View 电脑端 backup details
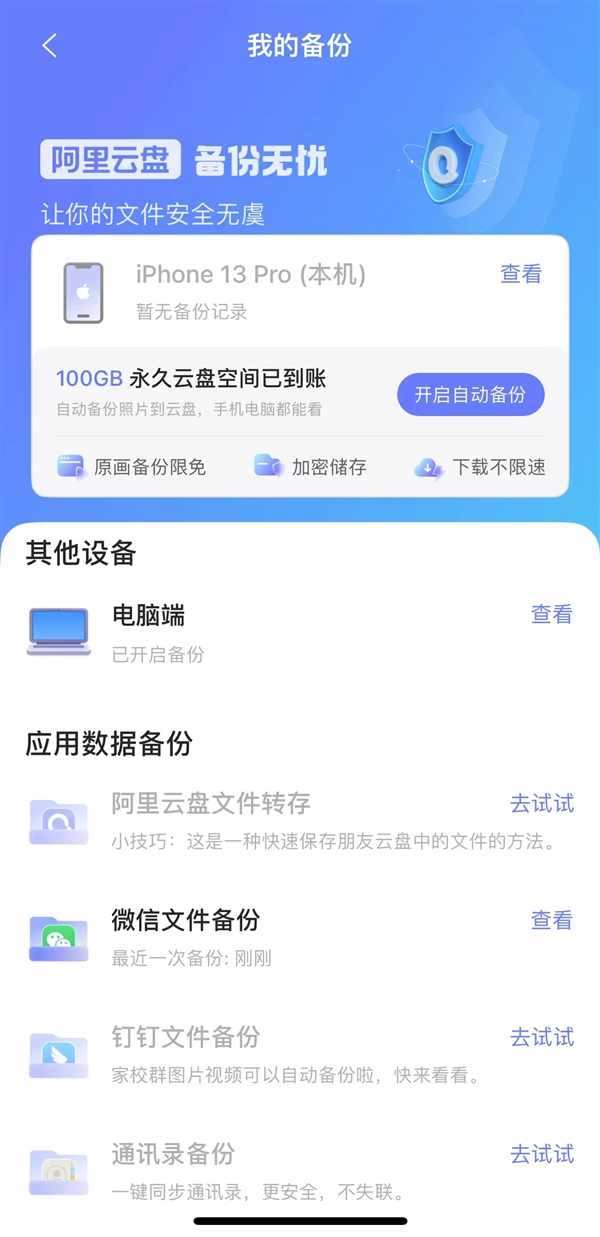Screen dimensions: 600x1237 (x=551, y=615)
